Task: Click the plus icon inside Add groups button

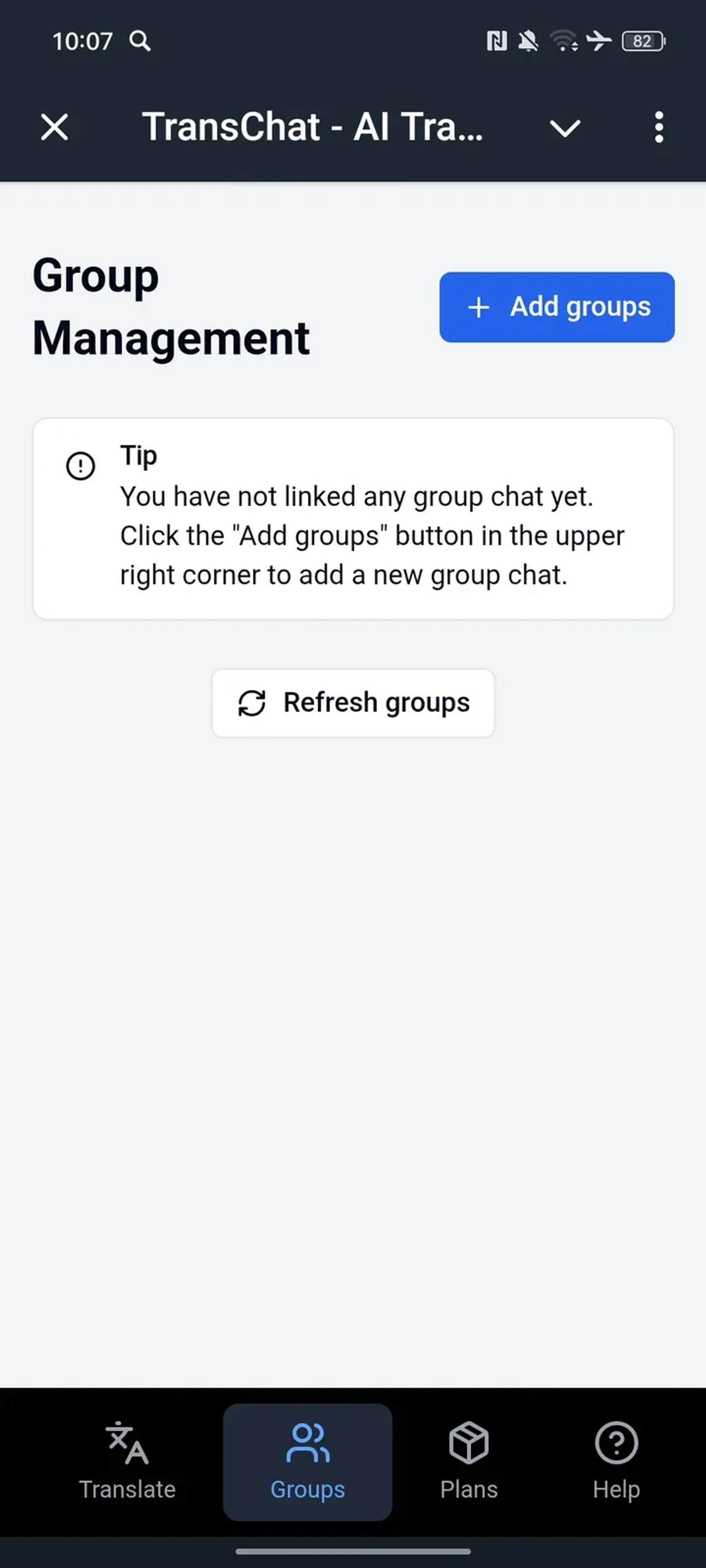Action: coord(479,307)
